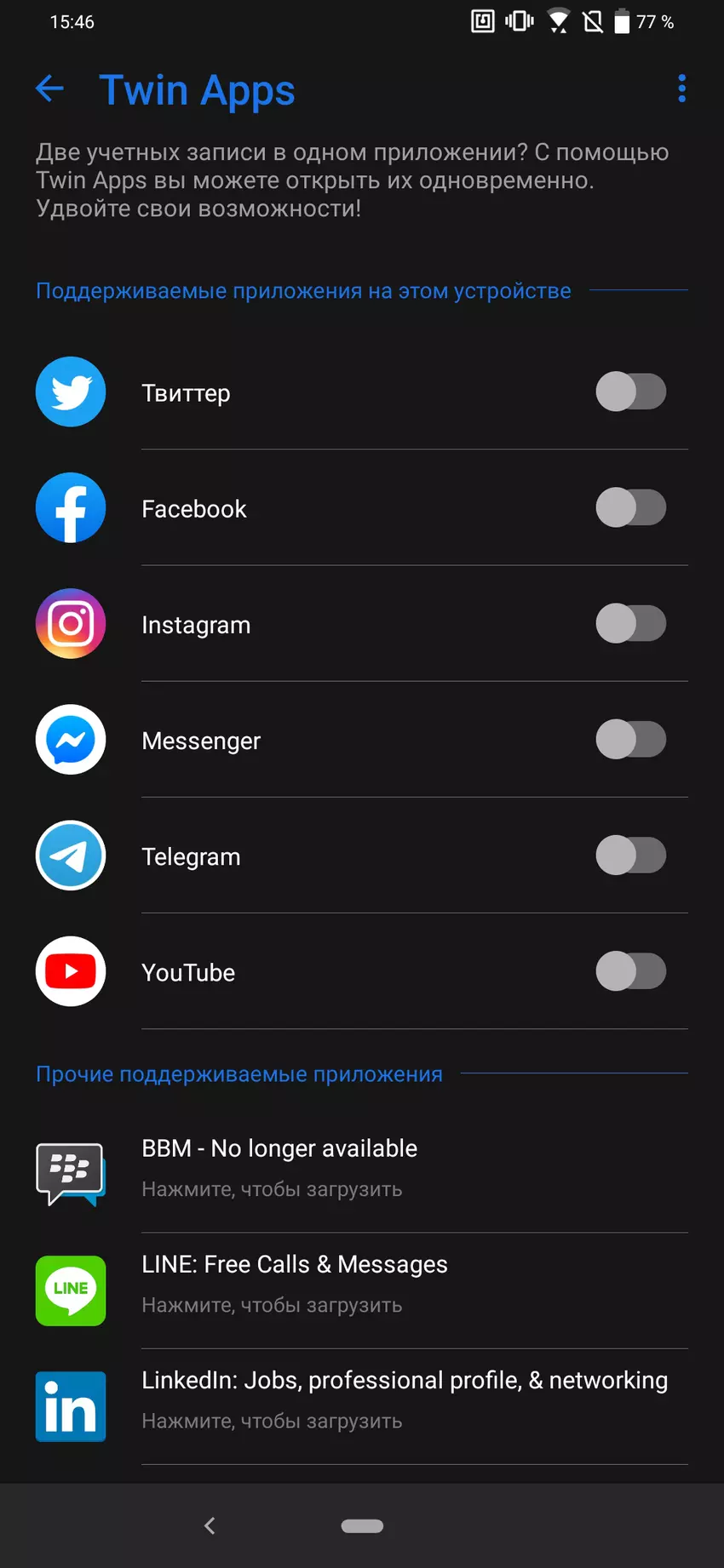Click the Instagram app icon
The height and width of the screenshot is (1568, 724).
pos(71,624)
